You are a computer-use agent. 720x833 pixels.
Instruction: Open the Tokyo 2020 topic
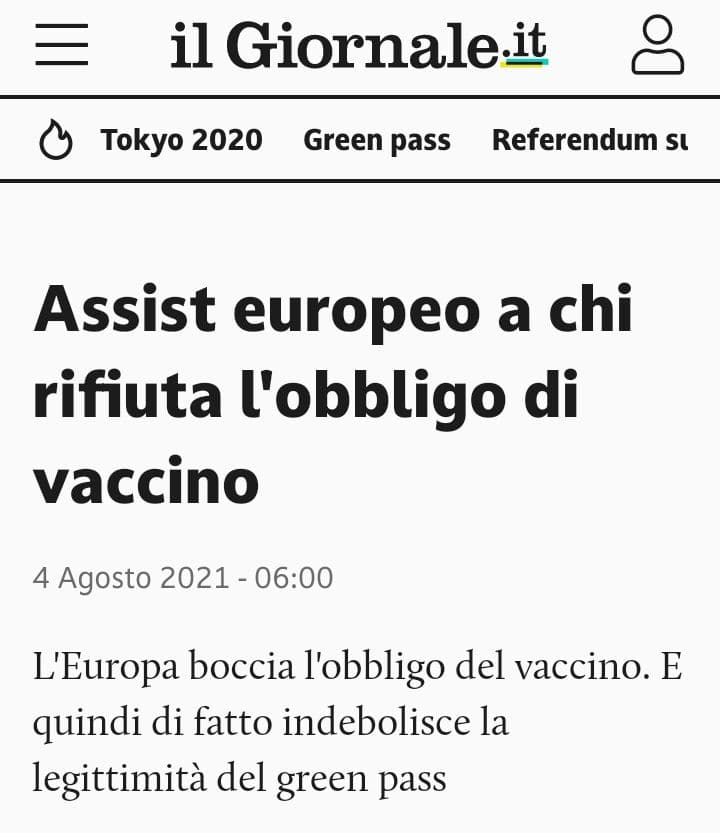pyautogui.click(x=181, y=140)
